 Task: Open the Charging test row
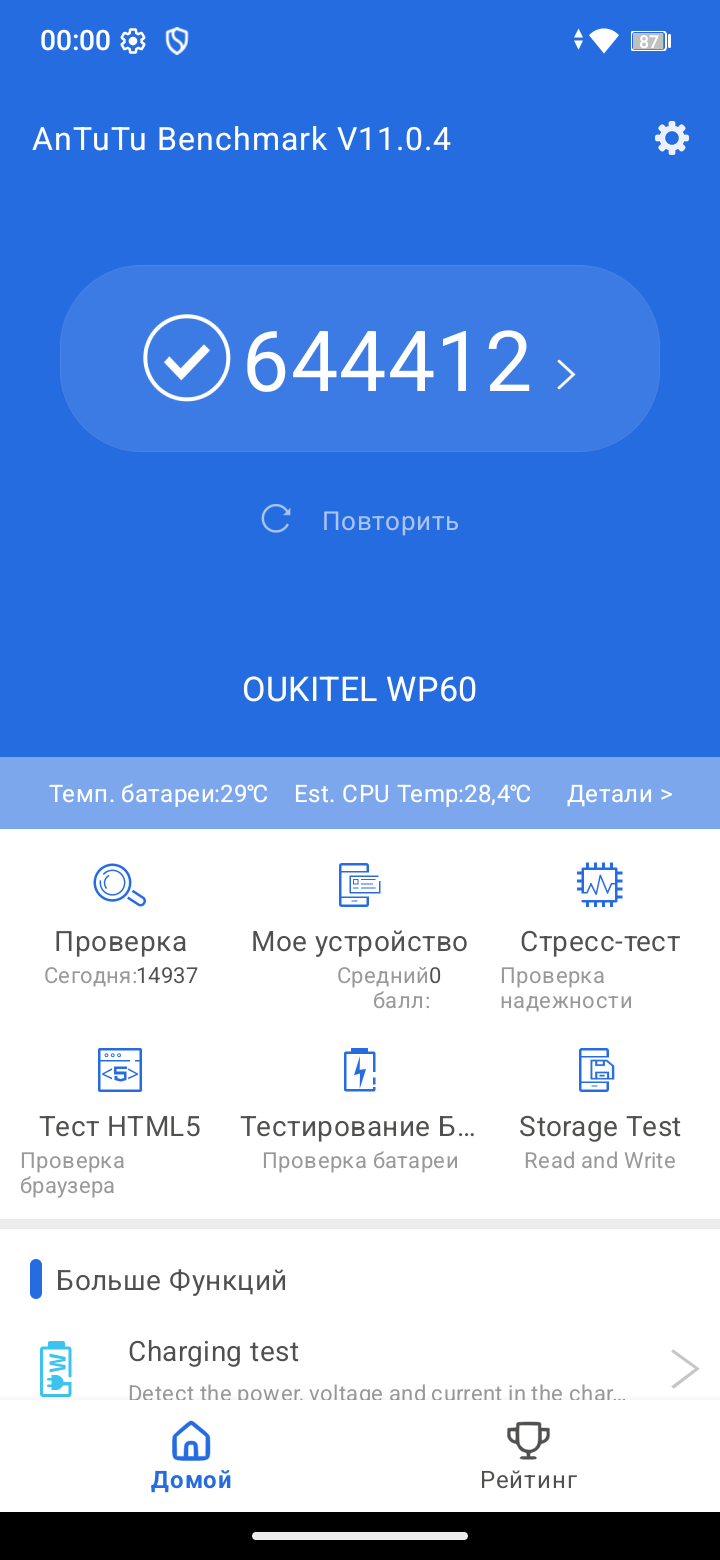pyautogui.click(x=360, y=1367)
